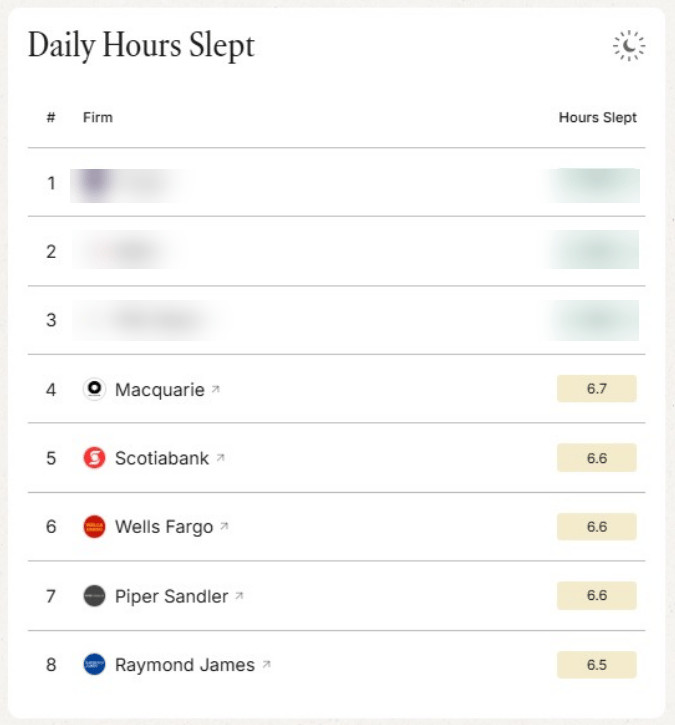
Task: Open the Scotiabank firm link
Action: click(162, 458)
